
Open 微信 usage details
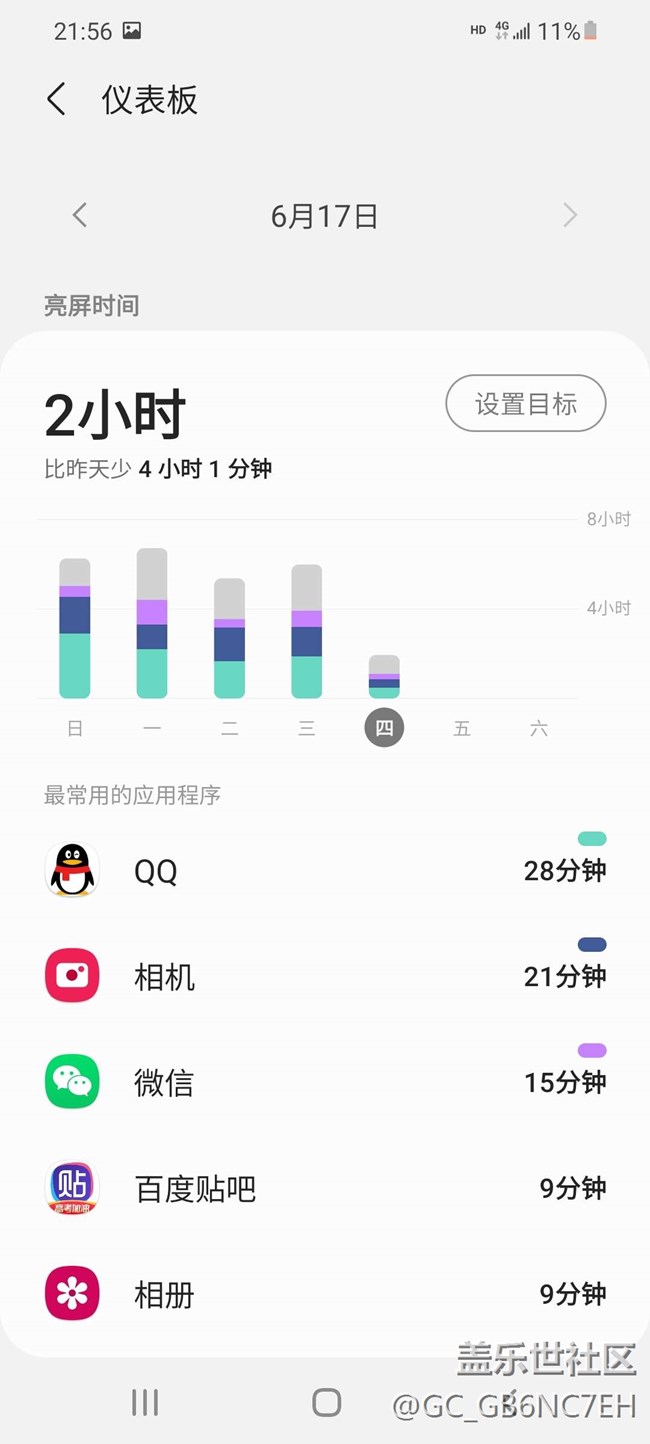tap(325, 1082)
